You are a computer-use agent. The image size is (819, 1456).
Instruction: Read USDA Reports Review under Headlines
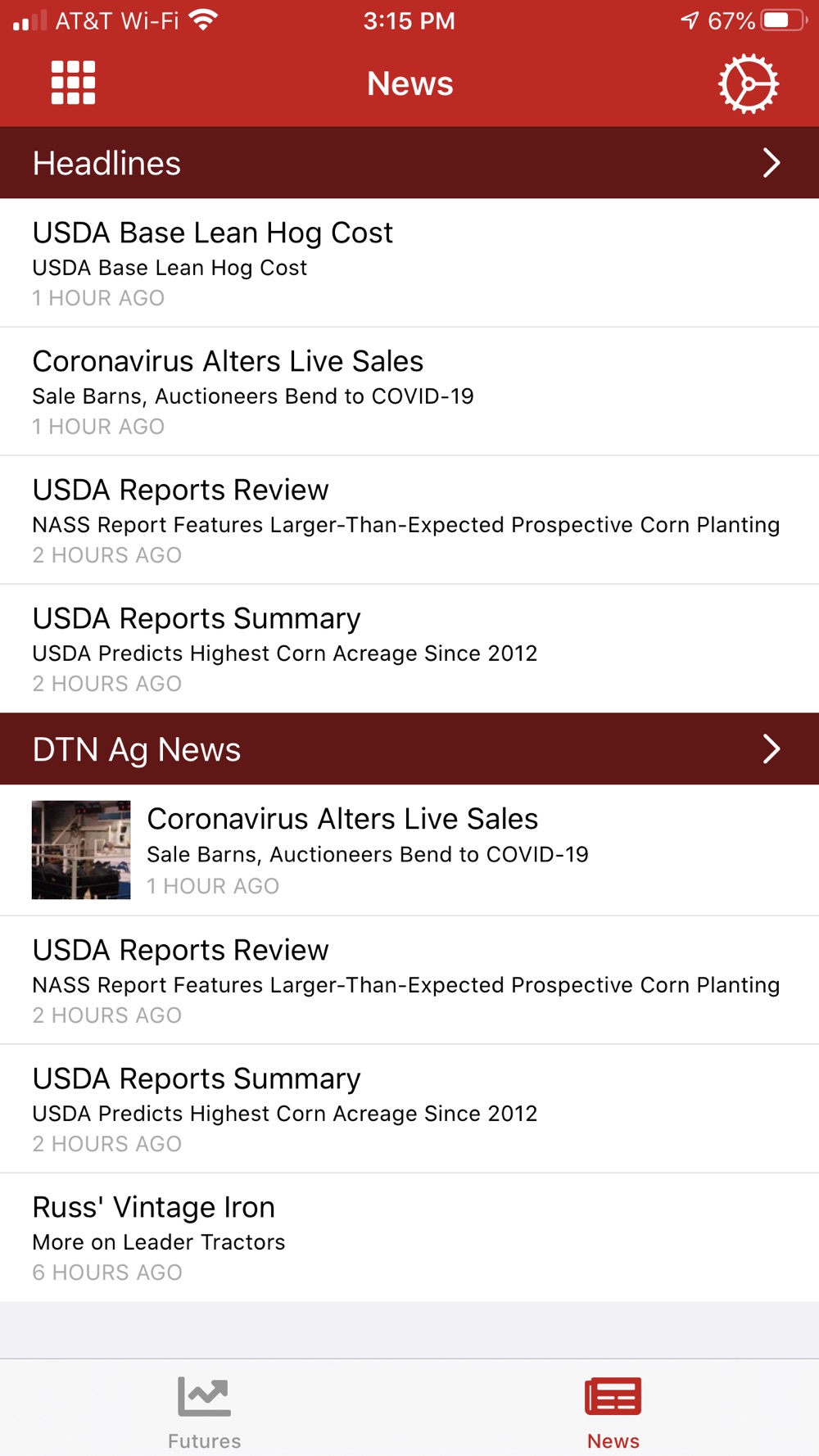[409, 520]
